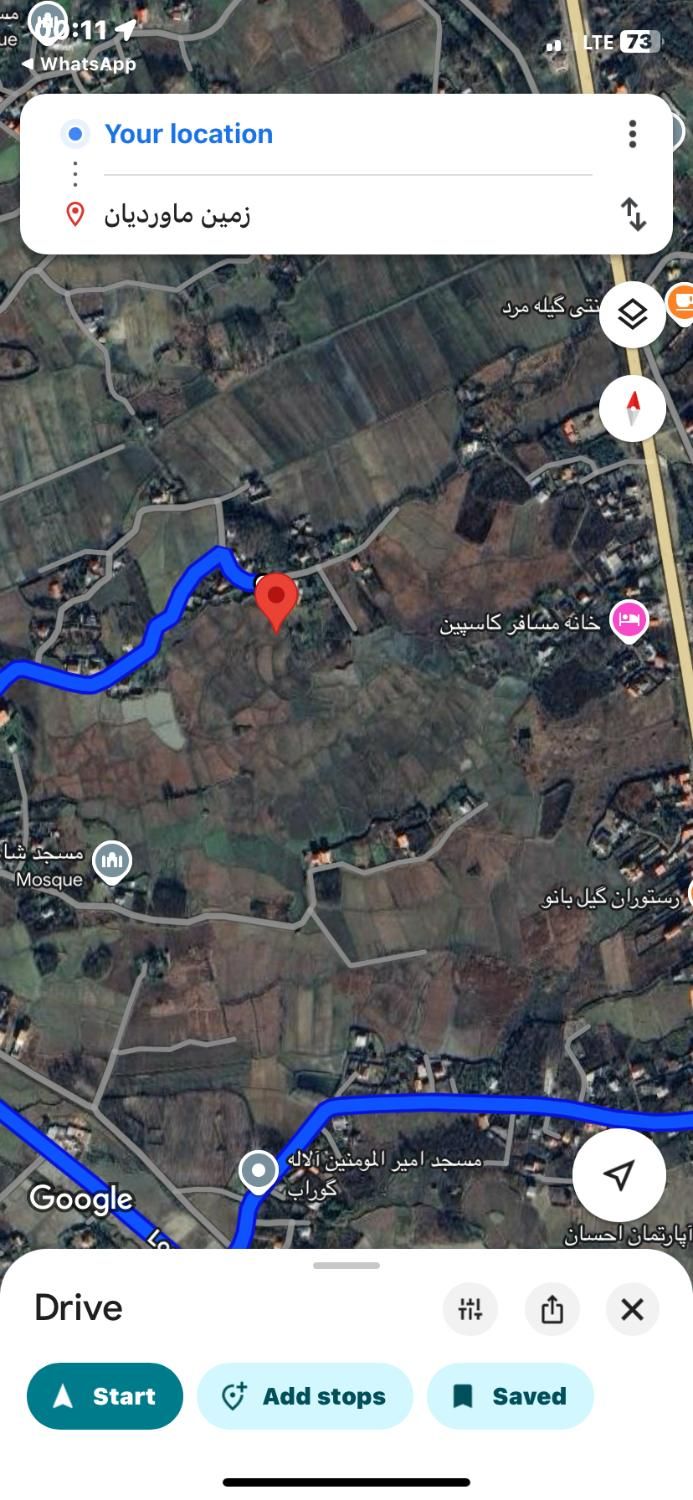
Task: Return to WhatsApp via status bar link
Action: (x=78, y=64)
